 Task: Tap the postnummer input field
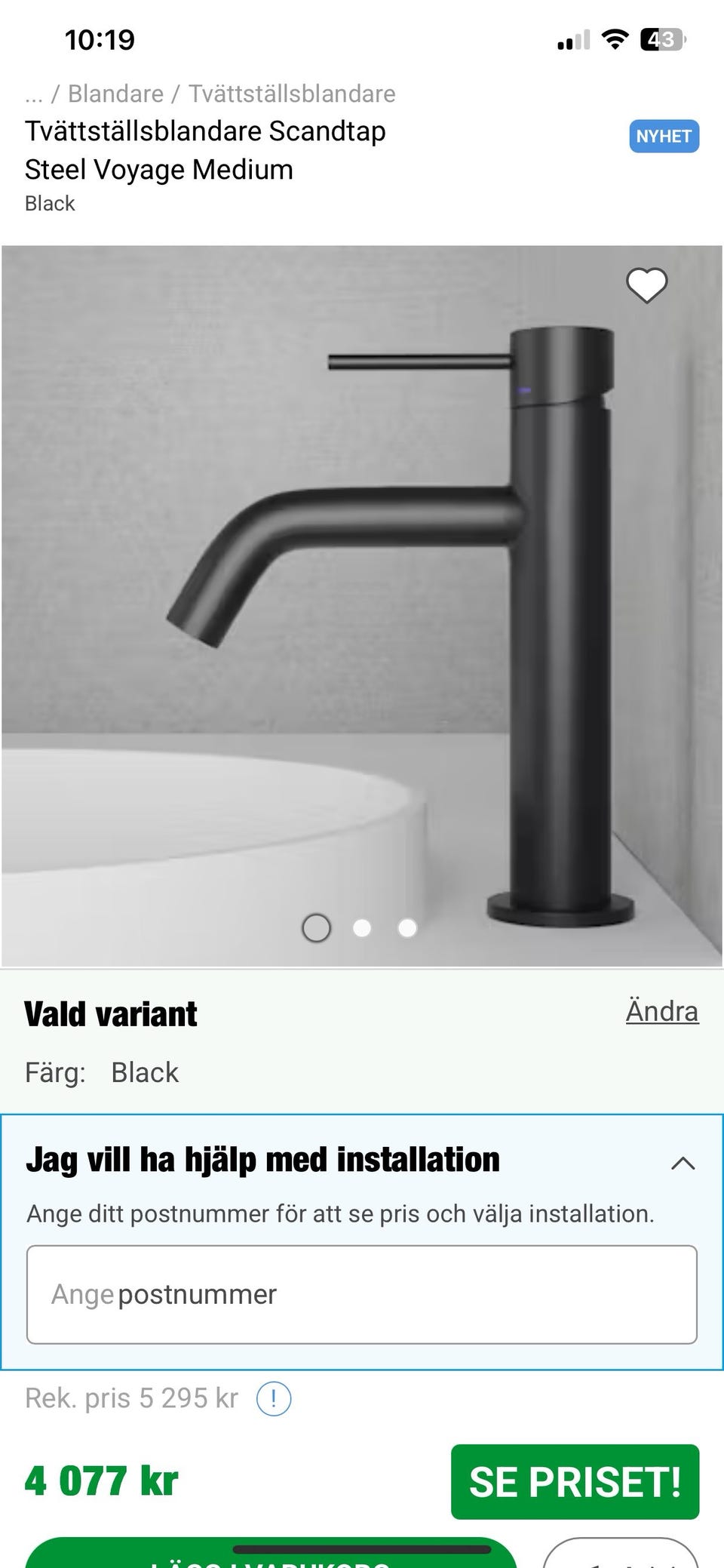pyautogui.click(x=362, y=1294)
